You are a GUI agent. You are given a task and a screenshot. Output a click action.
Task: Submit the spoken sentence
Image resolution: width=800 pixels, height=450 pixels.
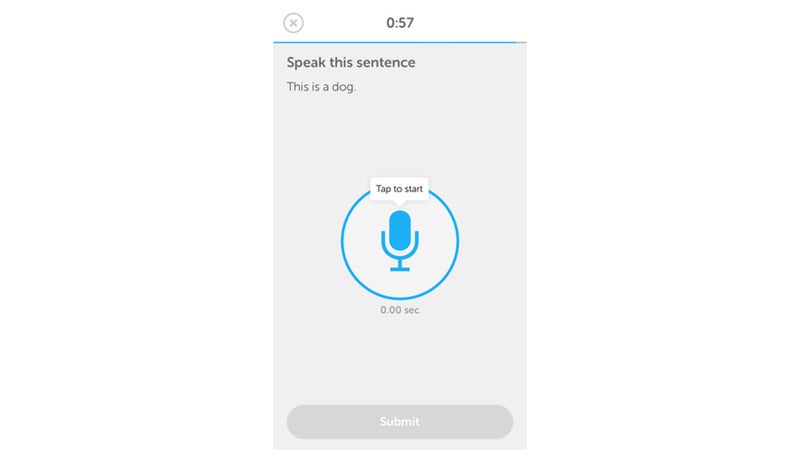[400, 422]
